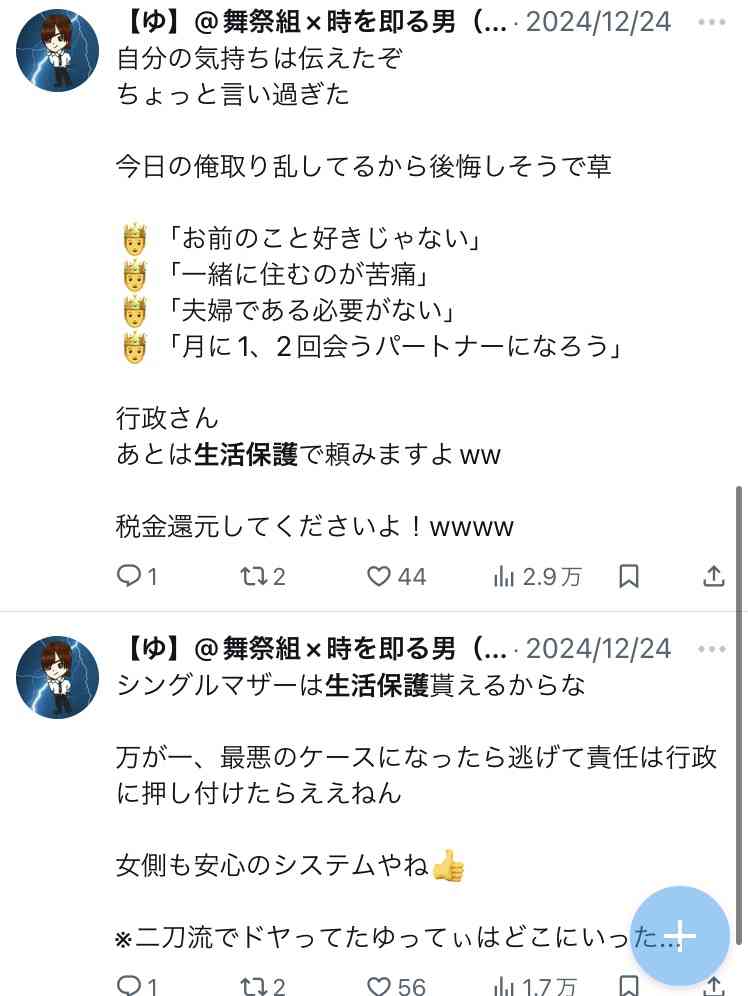Open profile avatar of first post author

click(57, 50)
